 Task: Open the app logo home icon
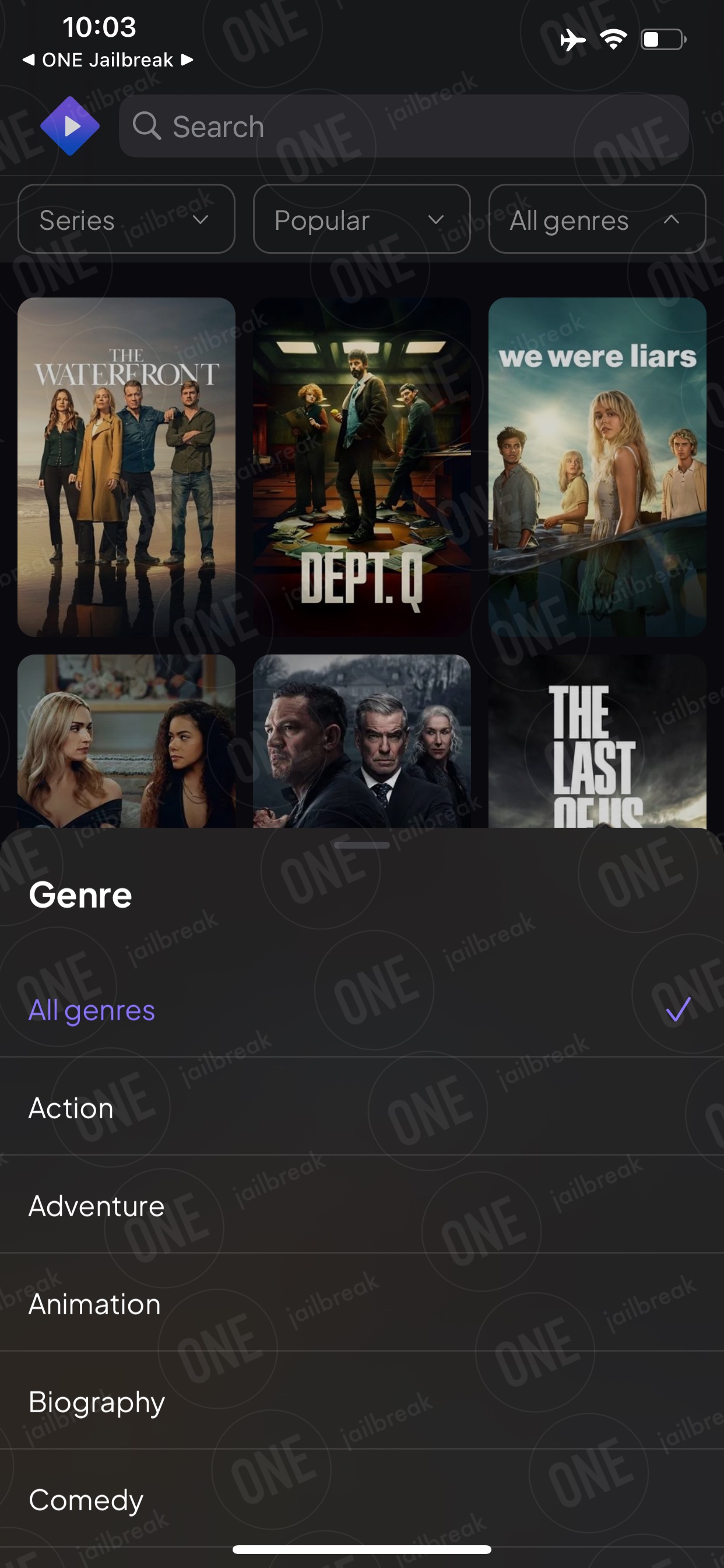[70, 126]
